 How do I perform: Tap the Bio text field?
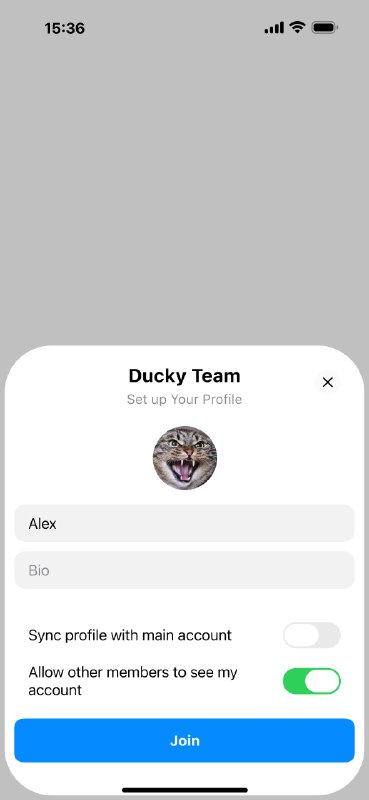click(x=184, y=570)
